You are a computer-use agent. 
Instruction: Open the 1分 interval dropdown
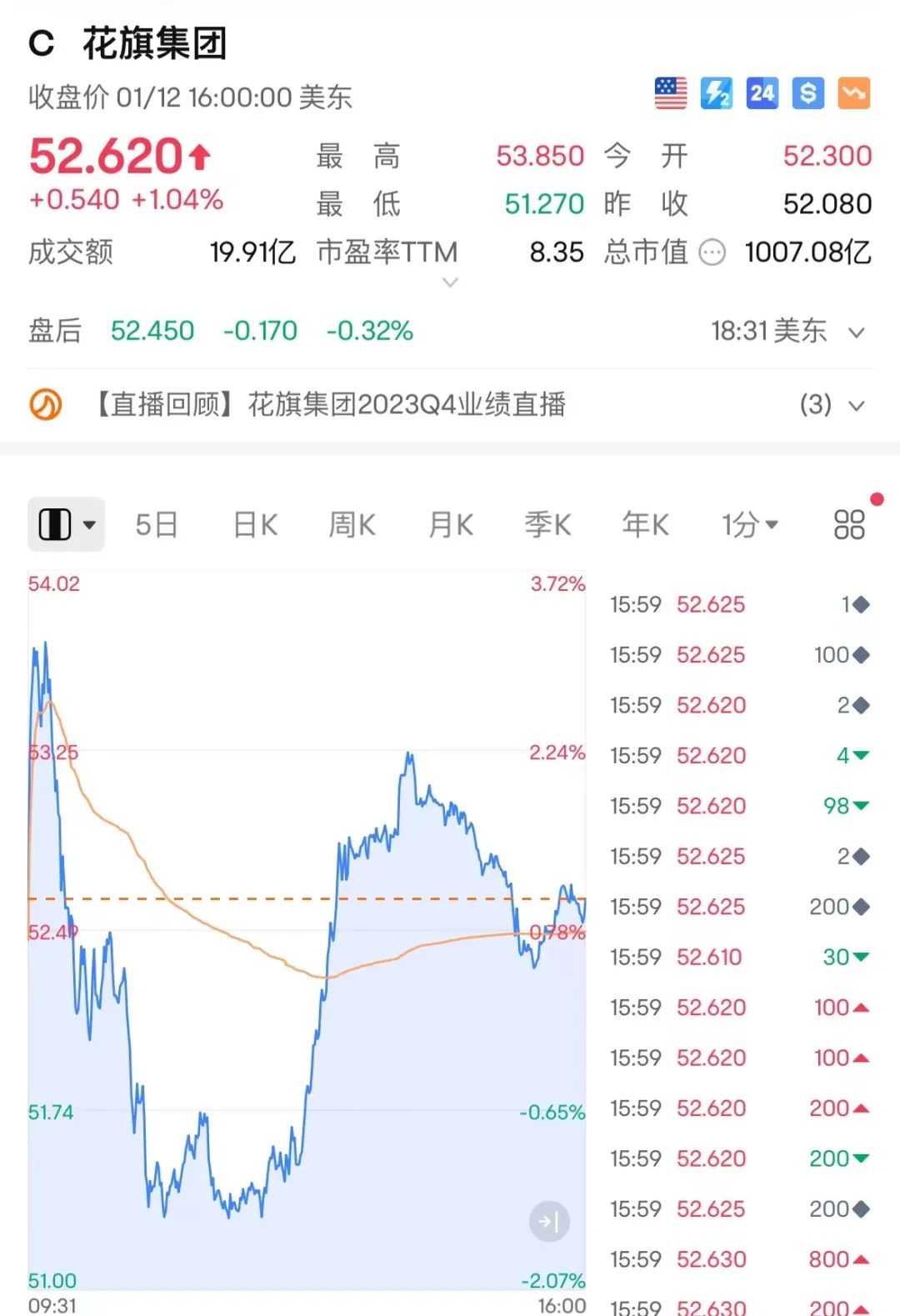point(749,525)
